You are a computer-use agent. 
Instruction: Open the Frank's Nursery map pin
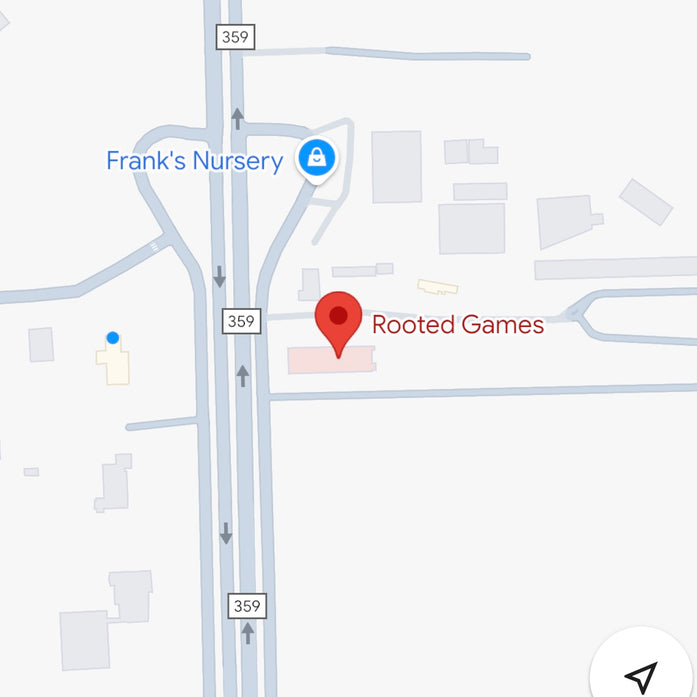[x=317, y=157]
